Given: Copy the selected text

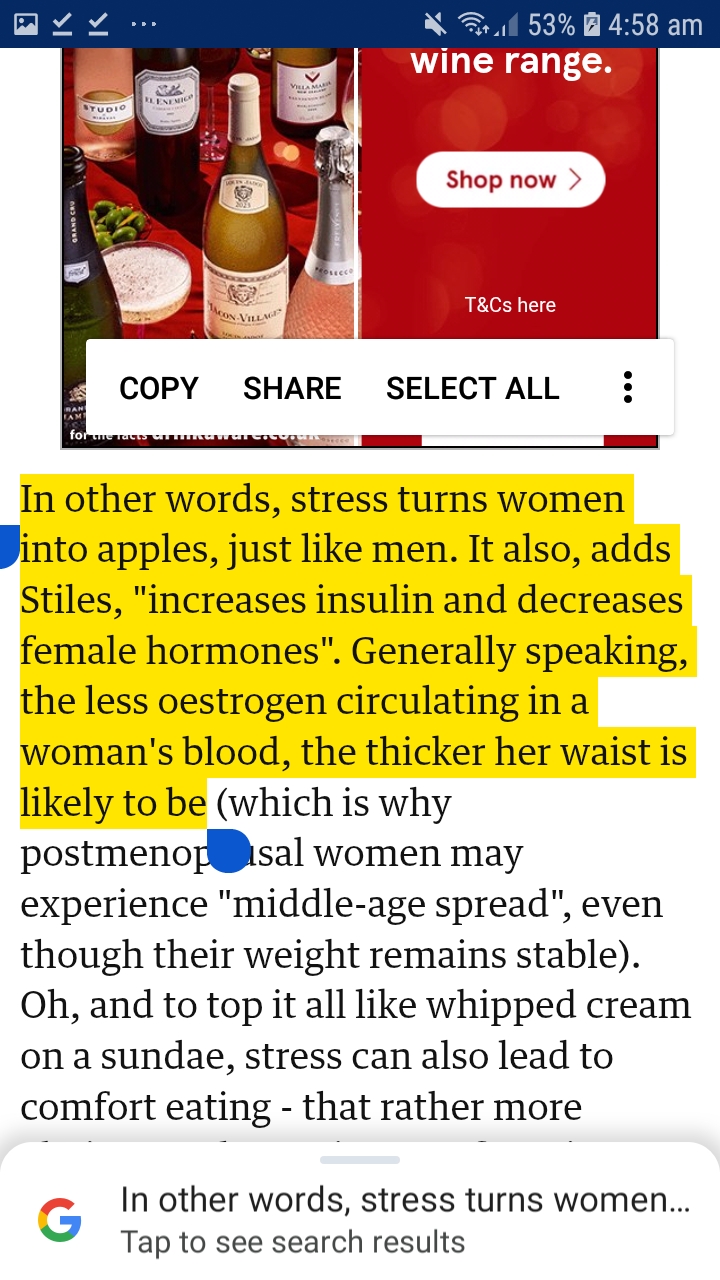Looking at the screenshot, I should 158,388.
